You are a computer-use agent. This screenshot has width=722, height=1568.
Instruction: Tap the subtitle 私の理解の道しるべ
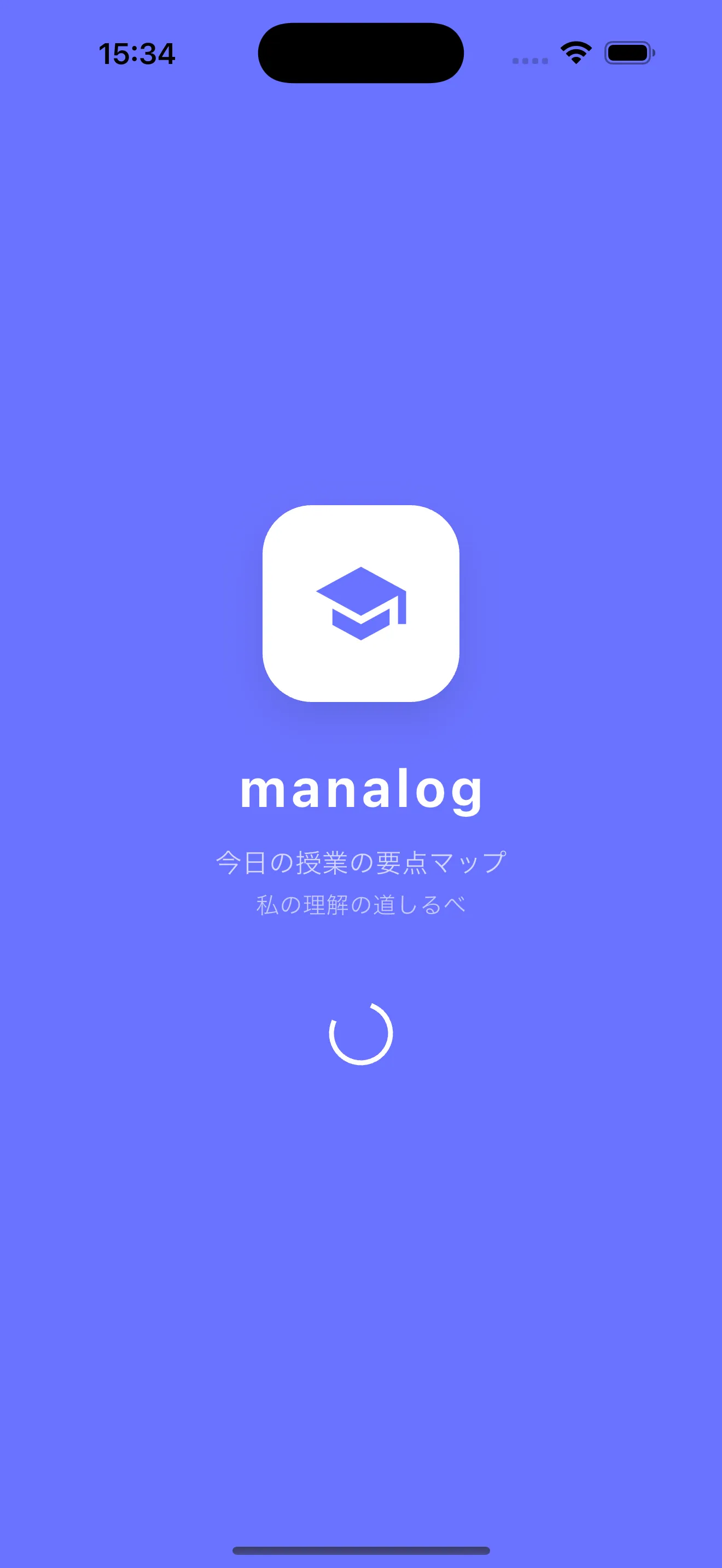[x=360, y=905]
